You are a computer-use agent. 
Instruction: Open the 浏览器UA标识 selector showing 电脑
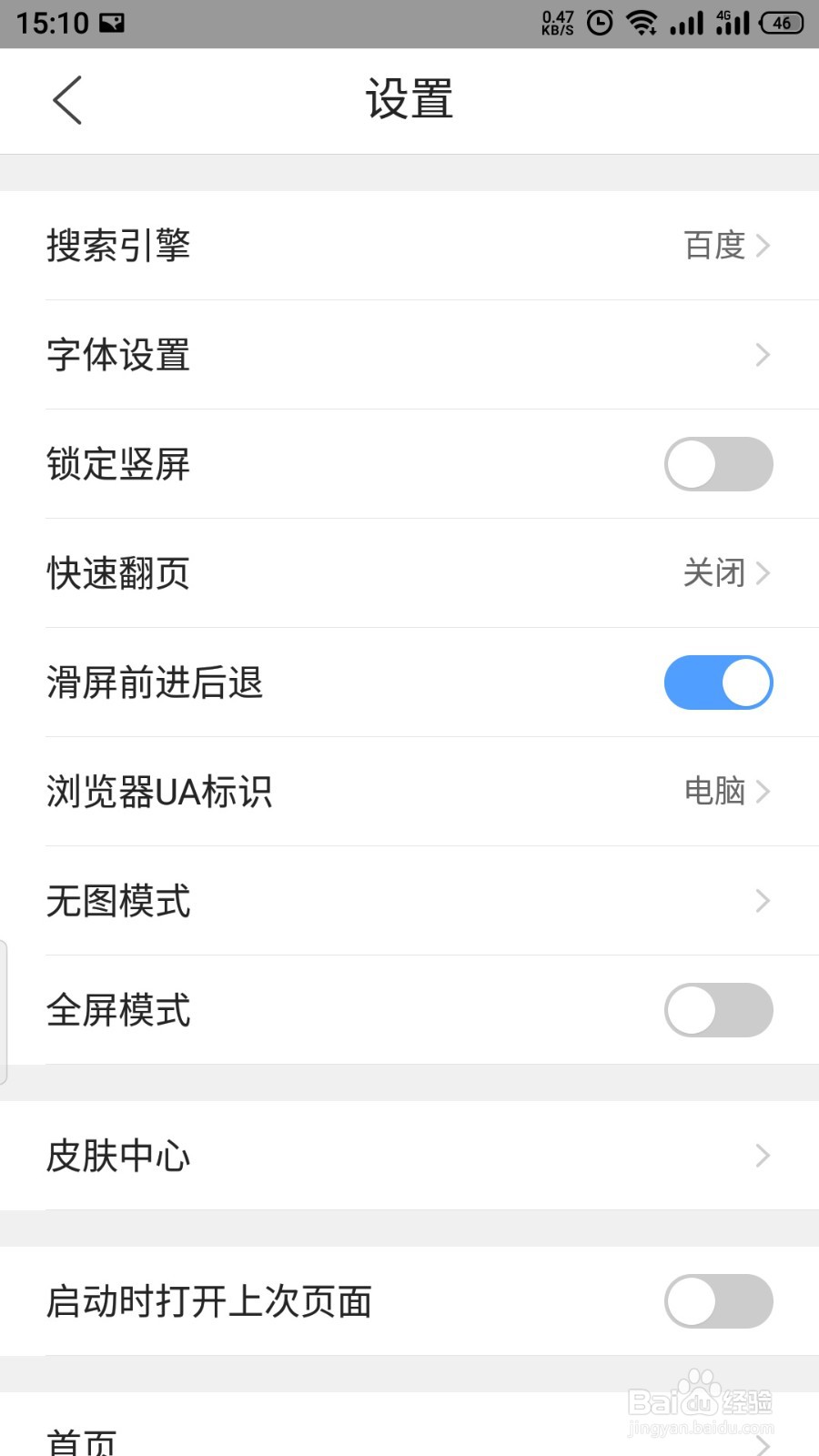click(409, 792)
